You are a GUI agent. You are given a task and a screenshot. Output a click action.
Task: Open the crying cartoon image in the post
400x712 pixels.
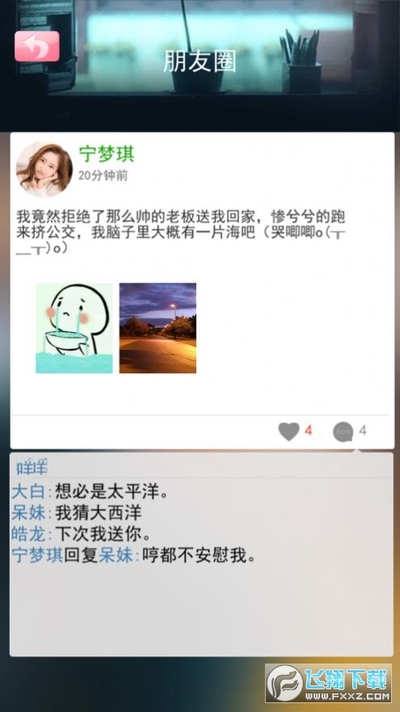74,328
